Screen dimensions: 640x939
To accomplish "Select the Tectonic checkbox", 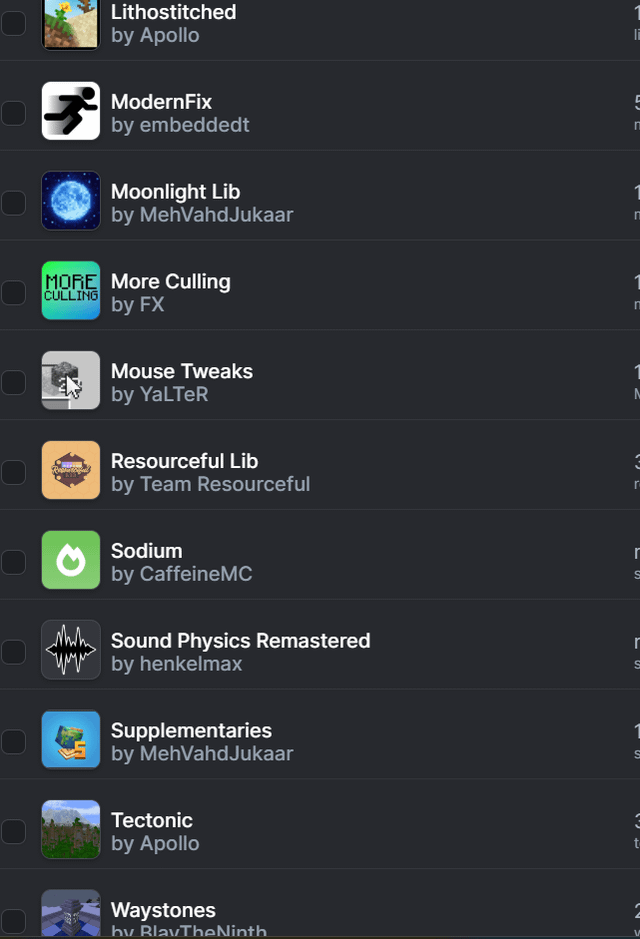I will 13,831.
